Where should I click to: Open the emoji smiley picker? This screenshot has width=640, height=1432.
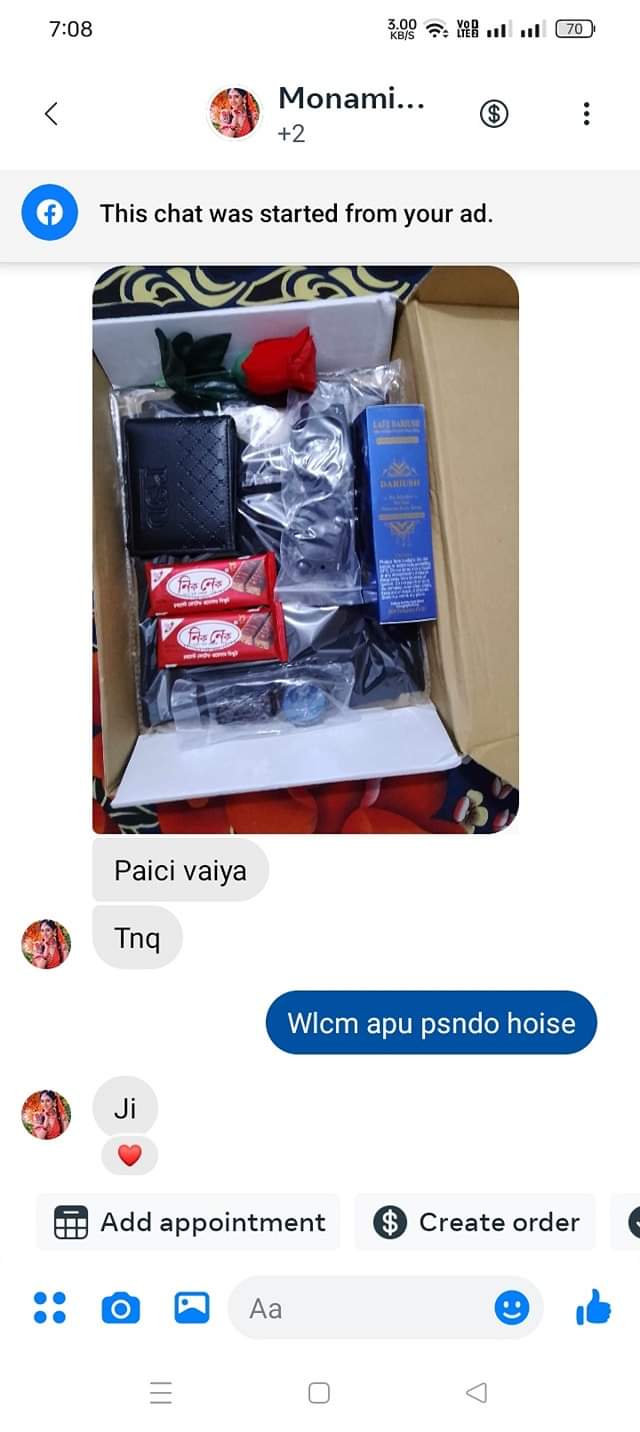(512, 1308)
